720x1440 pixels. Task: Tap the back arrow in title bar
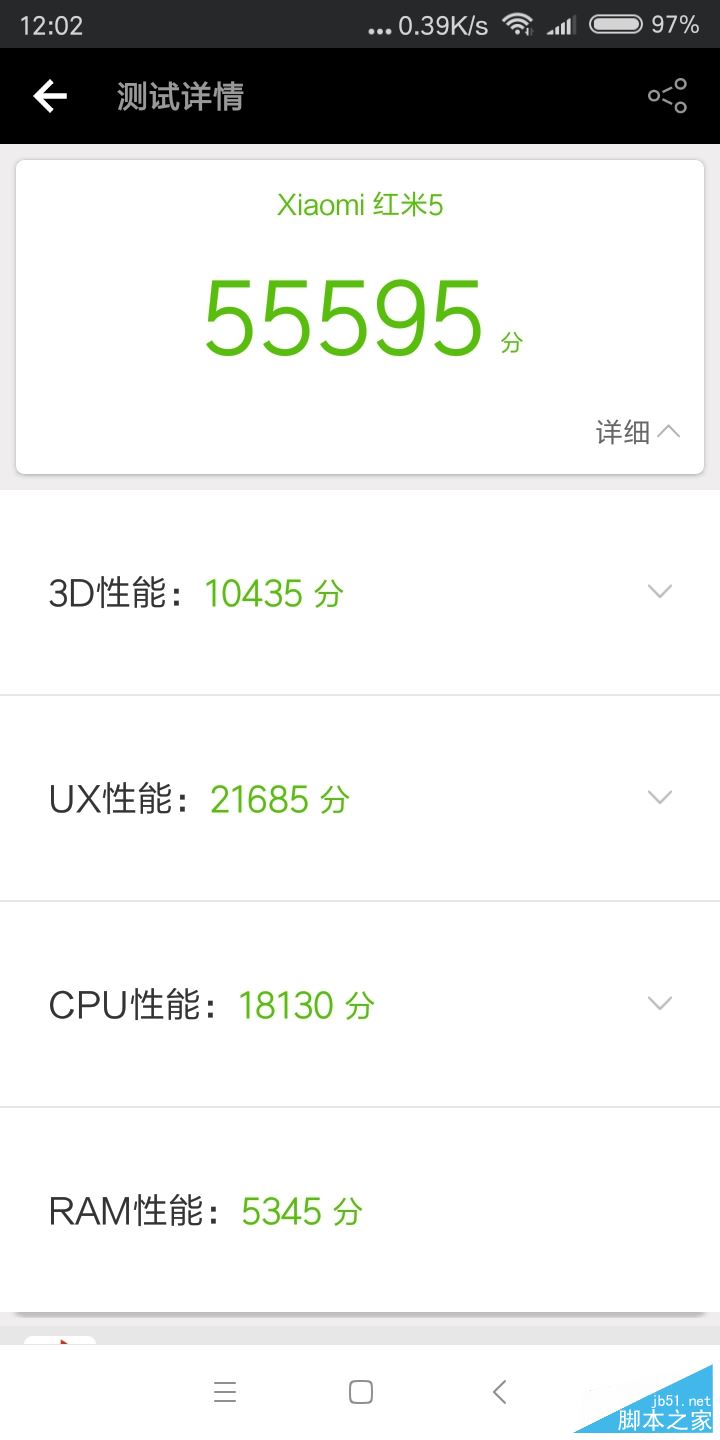pos(49,96)
